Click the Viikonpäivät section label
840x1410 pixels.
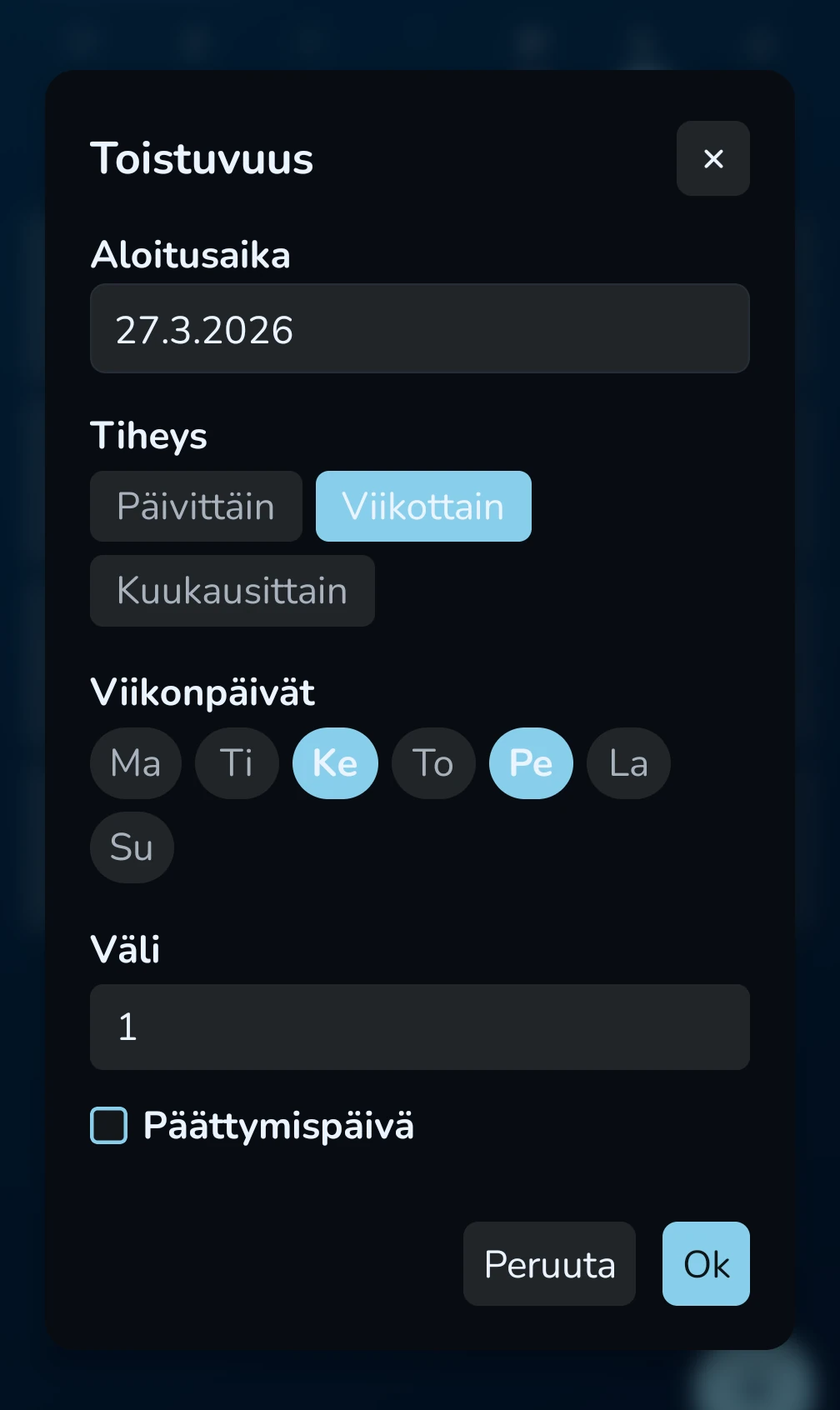pyautogui.click(x=202, y=692)
